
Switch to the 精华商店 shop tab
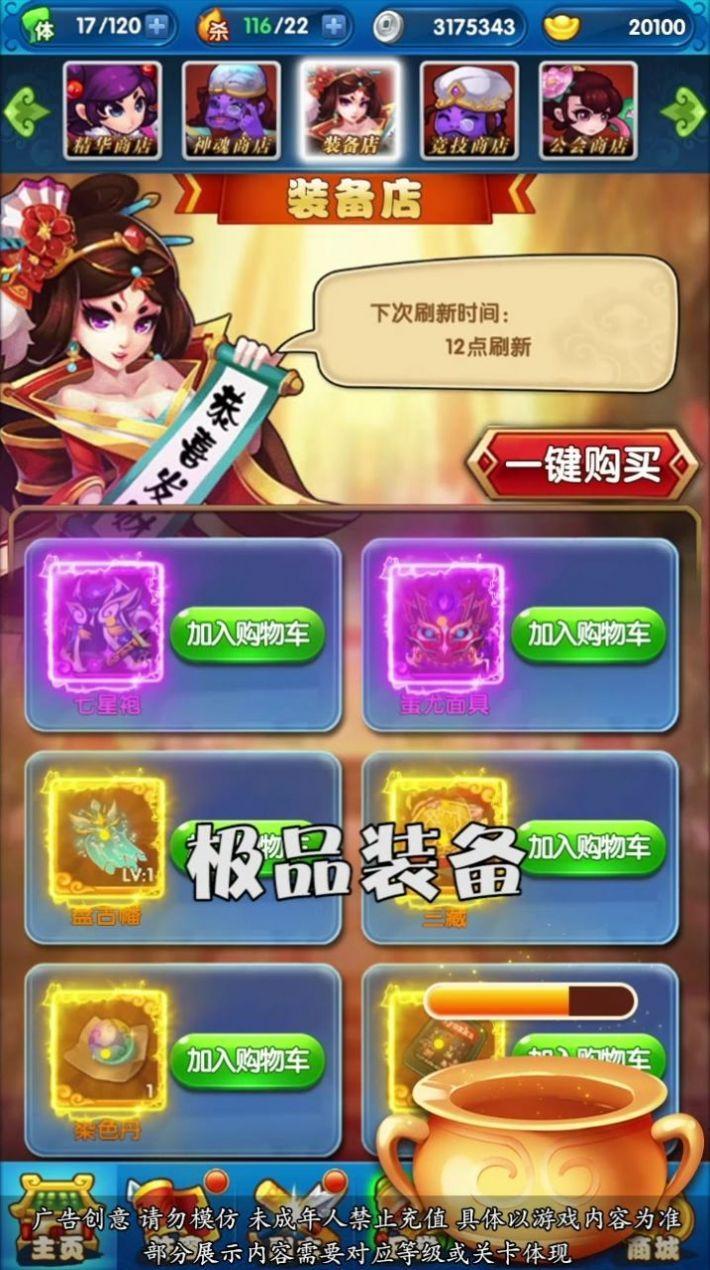click(112, 110)
